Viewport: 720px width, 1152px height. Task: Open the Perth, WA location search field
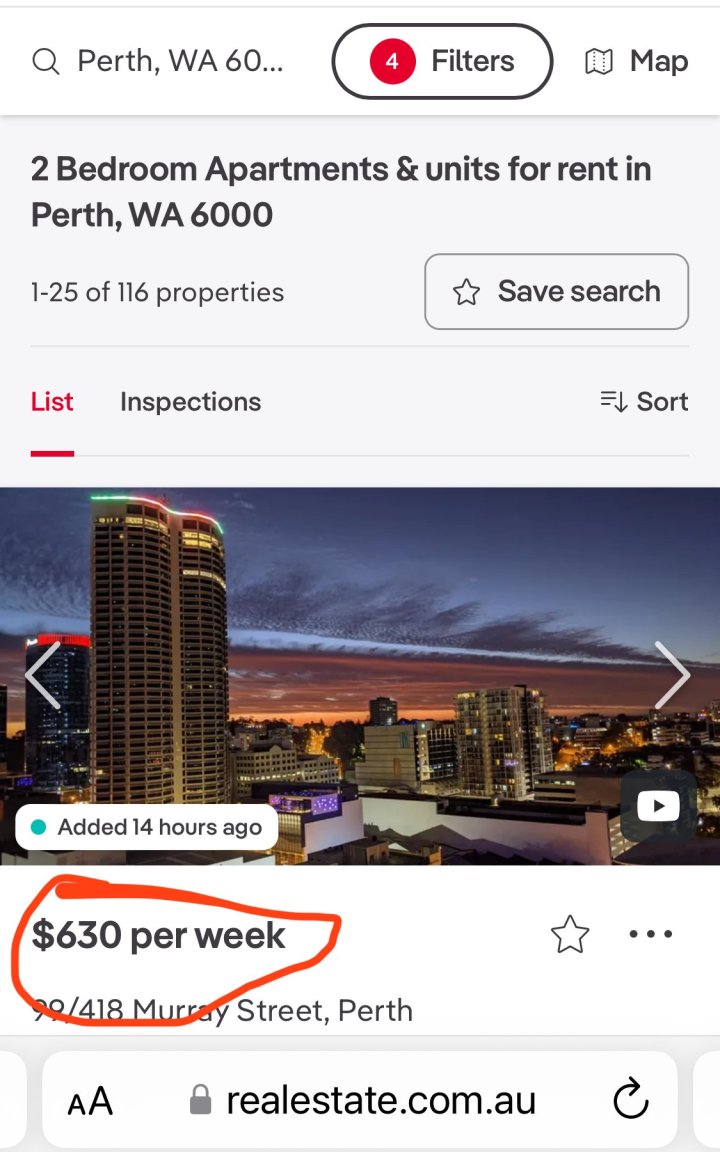point(160,62)
